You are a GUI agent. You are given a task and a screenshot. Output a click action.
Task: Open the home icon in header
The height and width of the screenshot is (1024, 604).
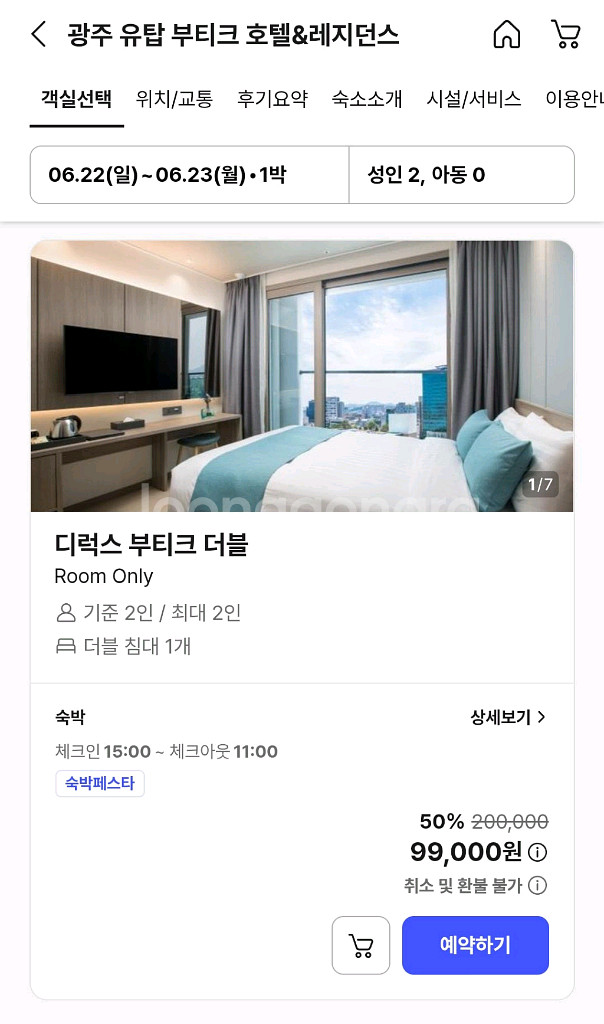click(x=507, y=35)
